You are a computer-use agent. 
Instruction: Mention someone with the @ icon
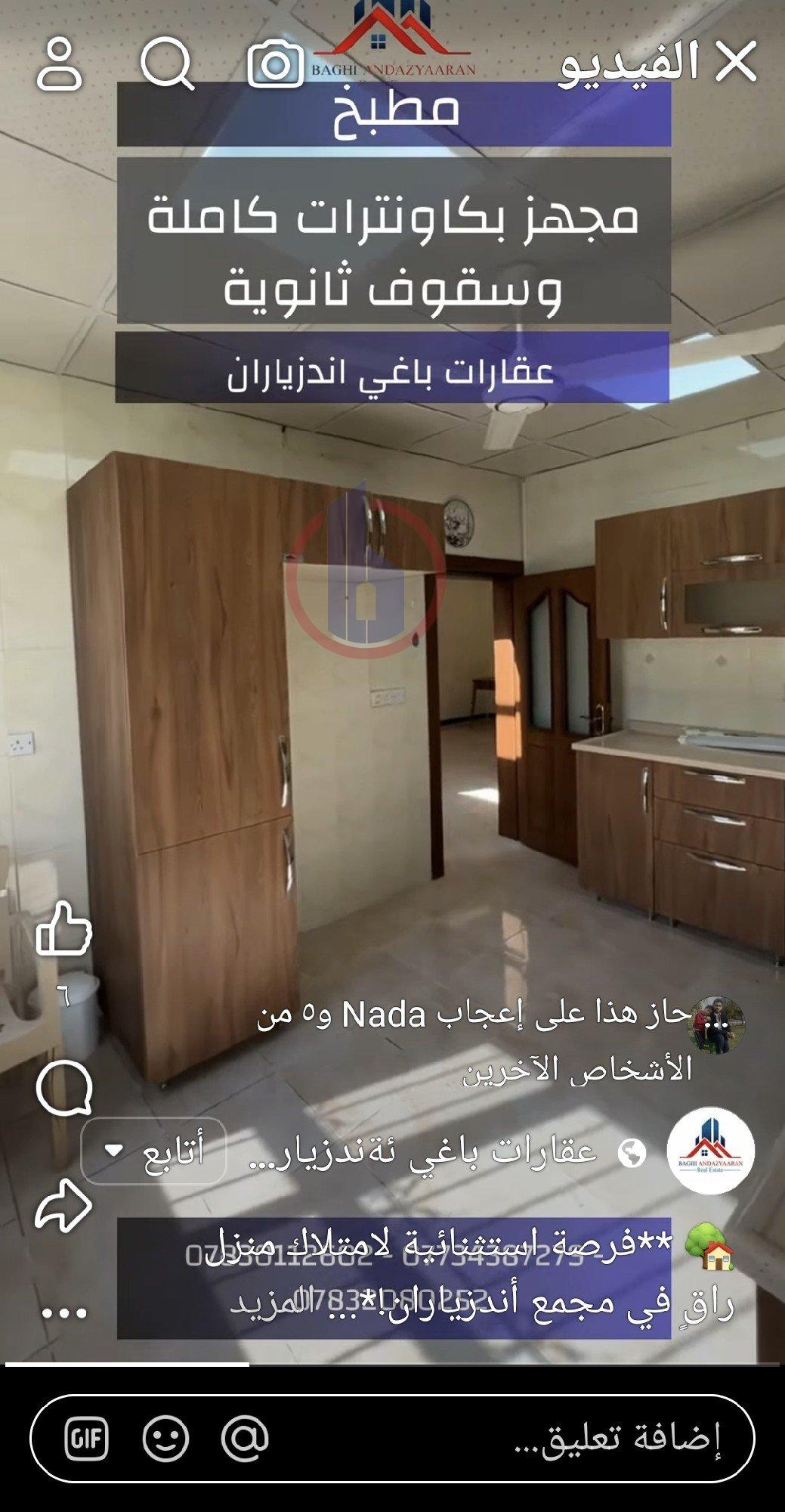click(246, 1438)
